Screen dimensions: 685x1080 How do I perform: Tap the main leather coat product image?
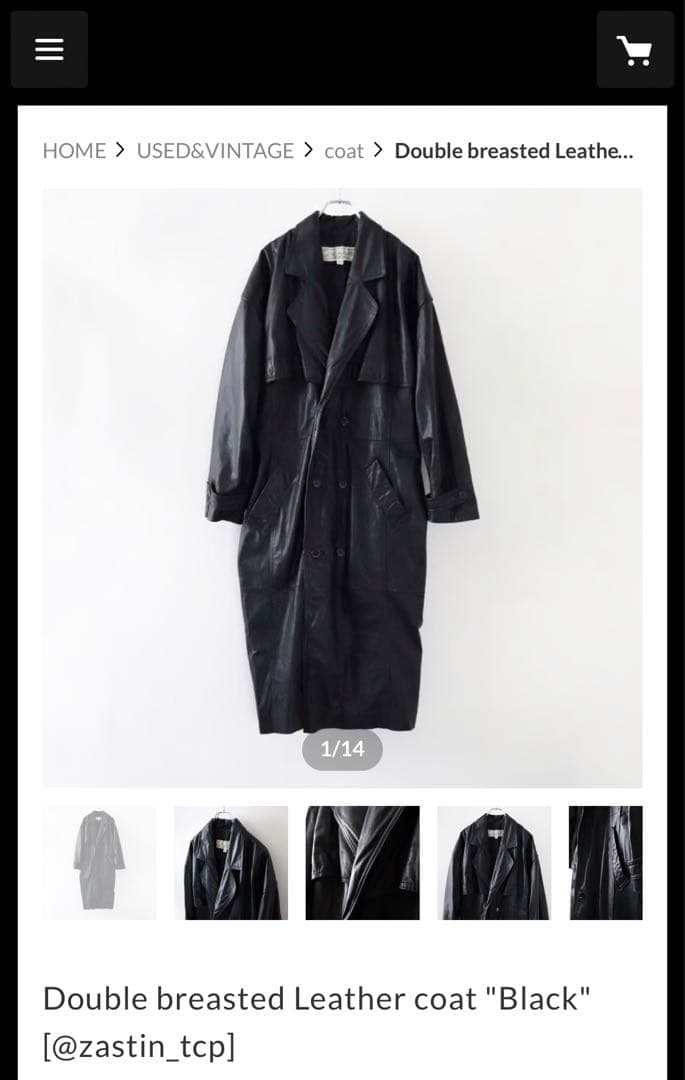tap(342, 470)
